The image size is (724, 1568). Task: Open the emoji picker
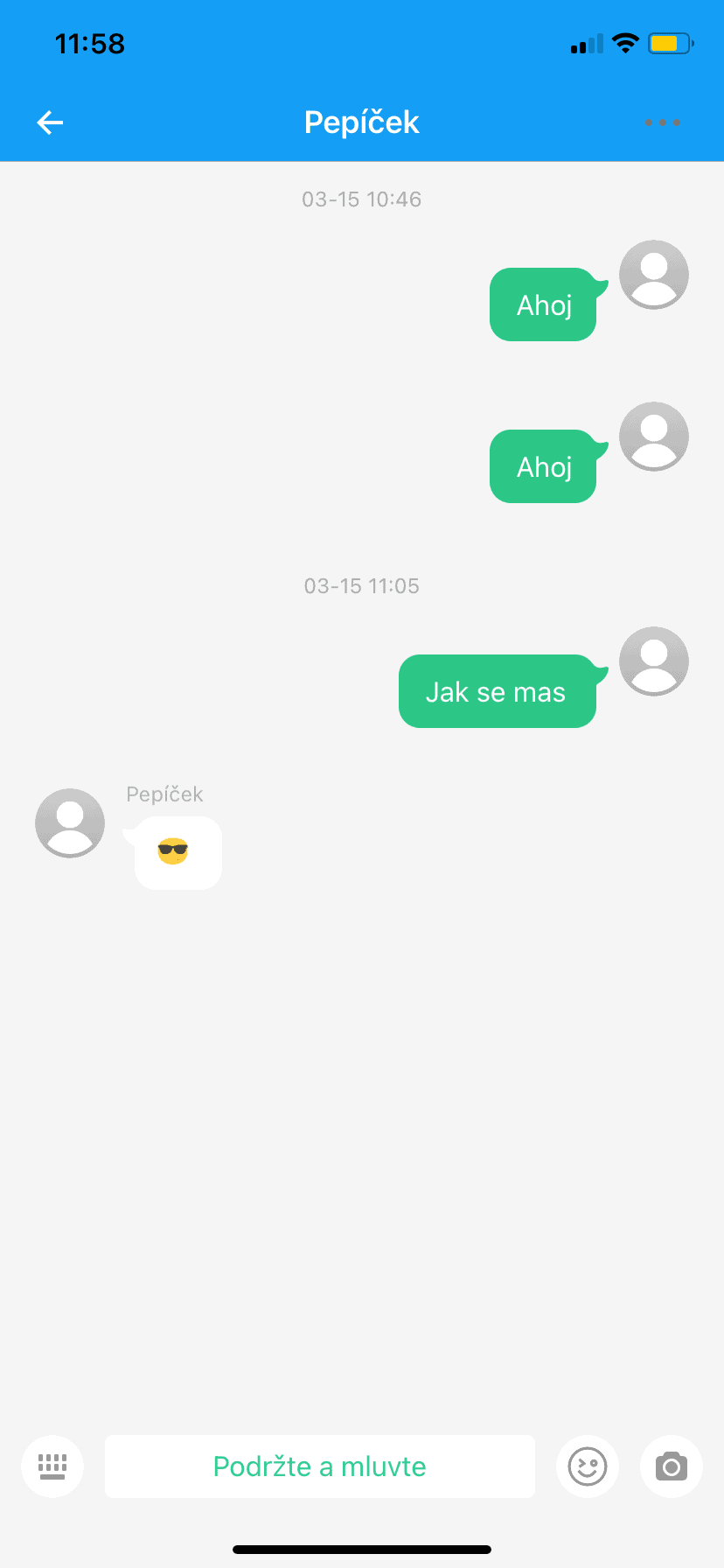(588, 1466)
